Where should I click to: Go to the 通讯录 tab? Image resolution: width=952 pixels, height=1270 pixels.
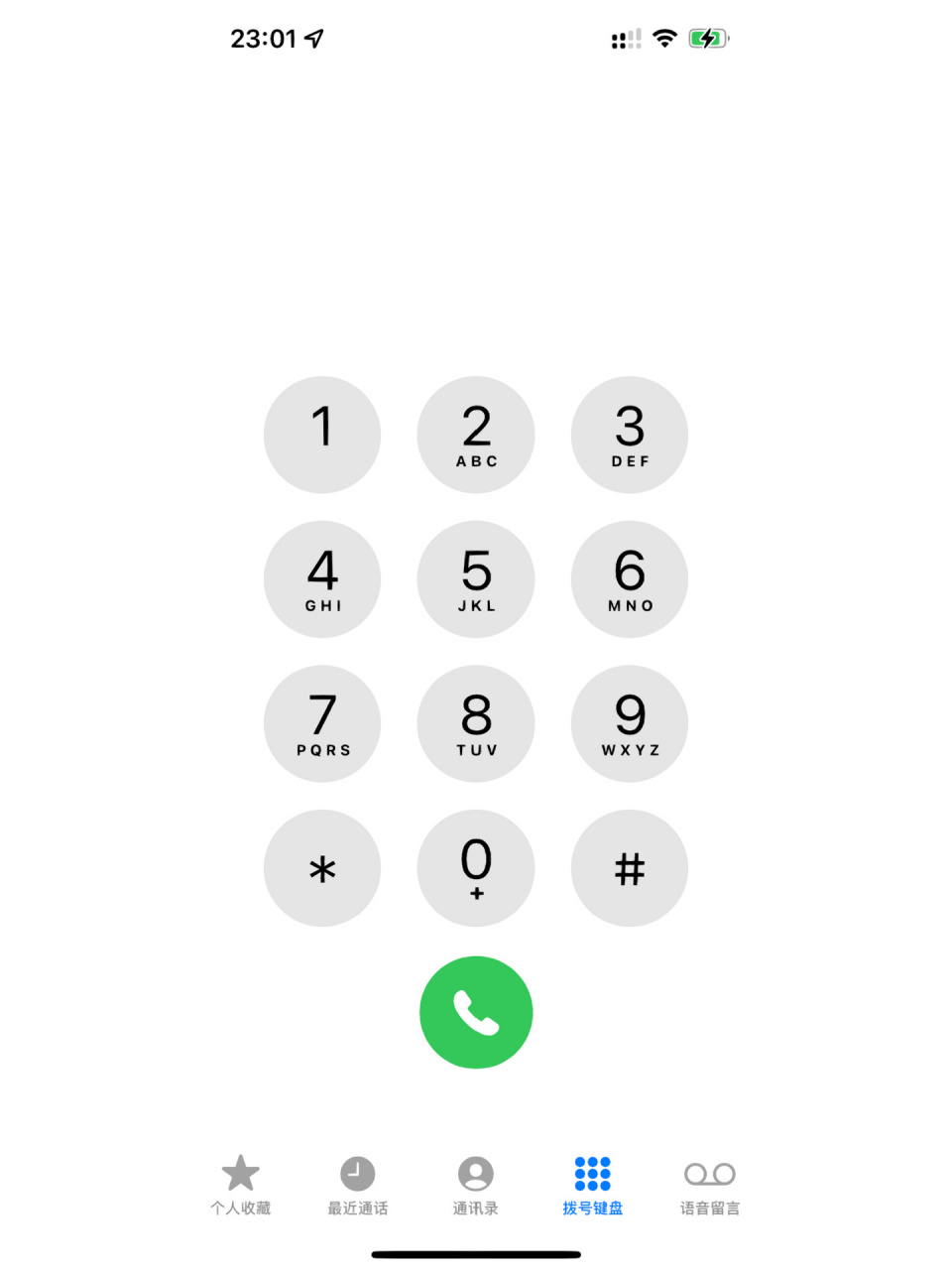tap(476, 1185)
